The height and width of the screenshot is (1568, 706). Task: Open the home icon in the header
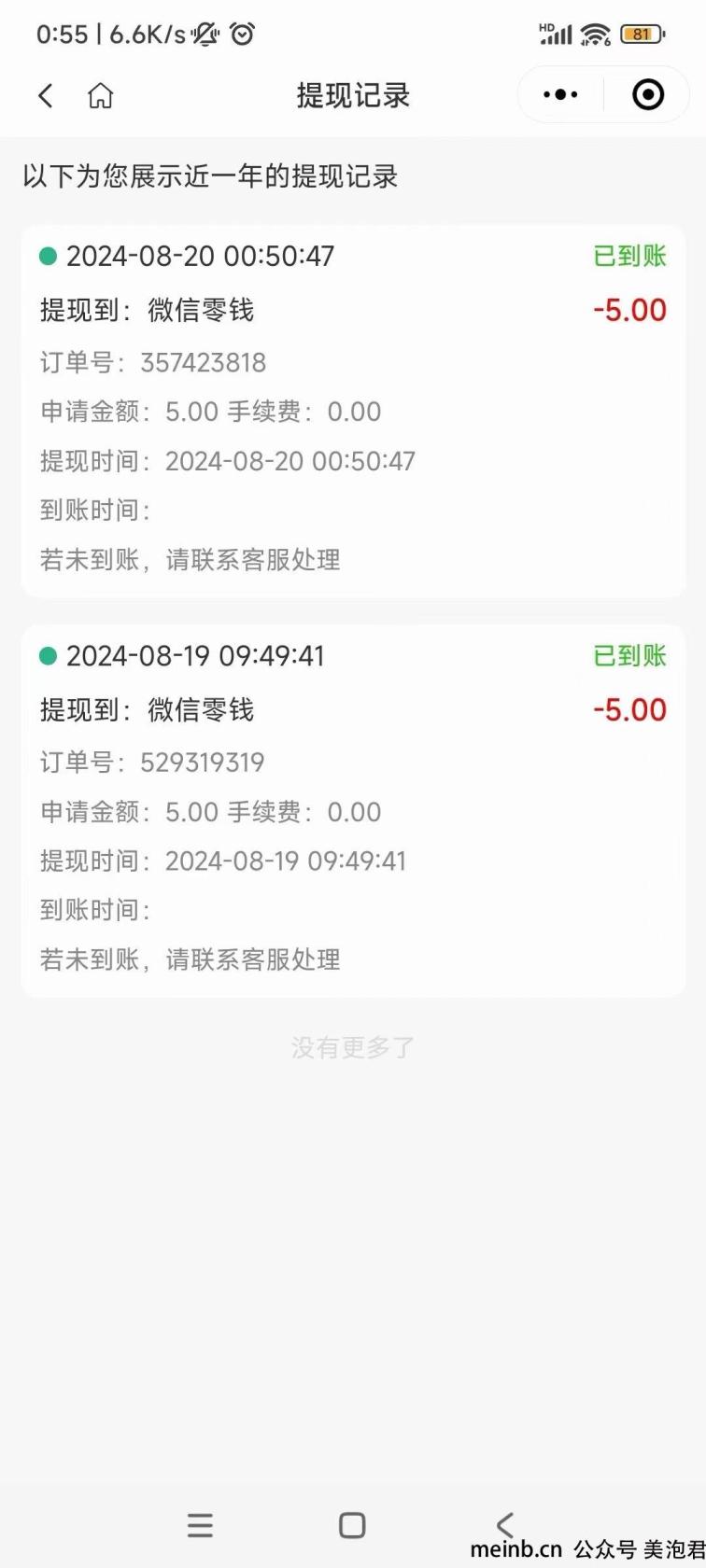tap(100, 95)
